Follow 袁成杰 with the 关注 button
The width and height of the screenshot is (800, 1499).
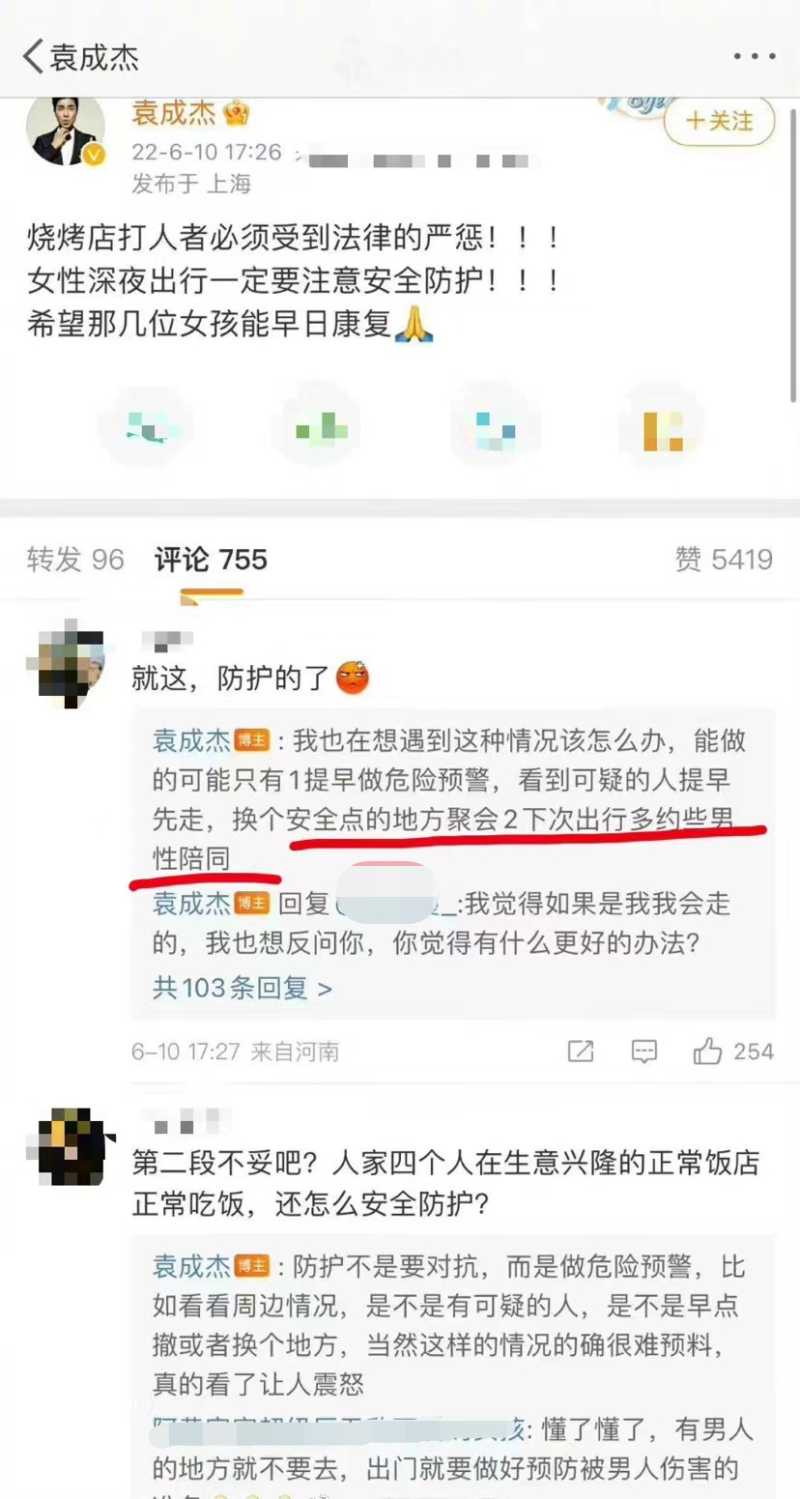pyautogui.click(x=720, y=122)
